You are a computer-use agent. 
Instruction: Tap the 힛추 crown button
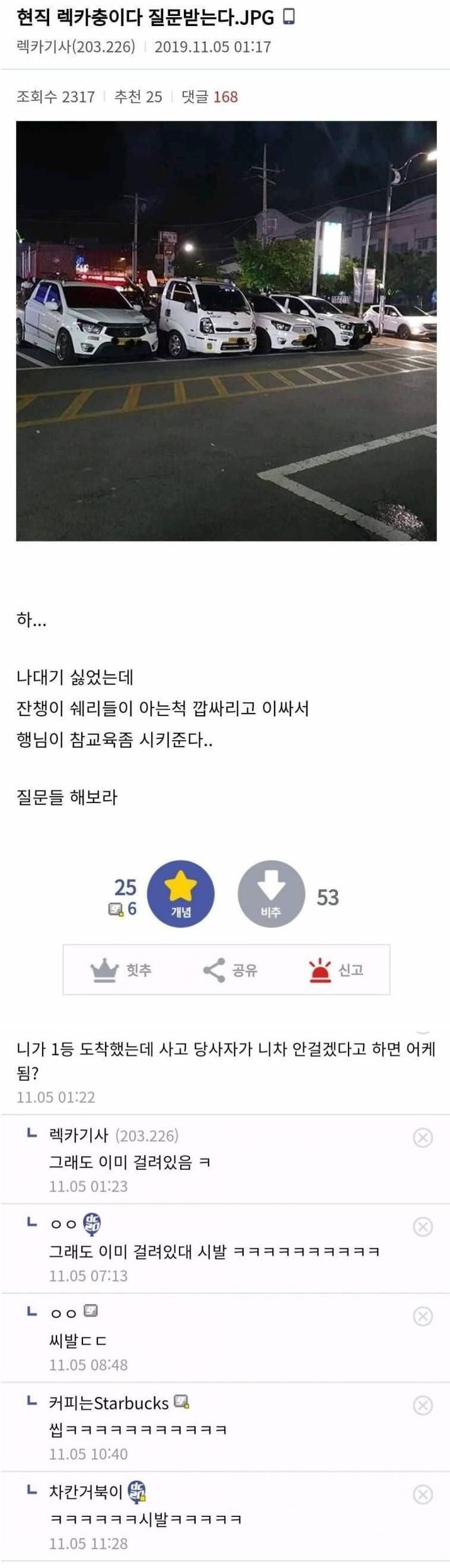121,969
